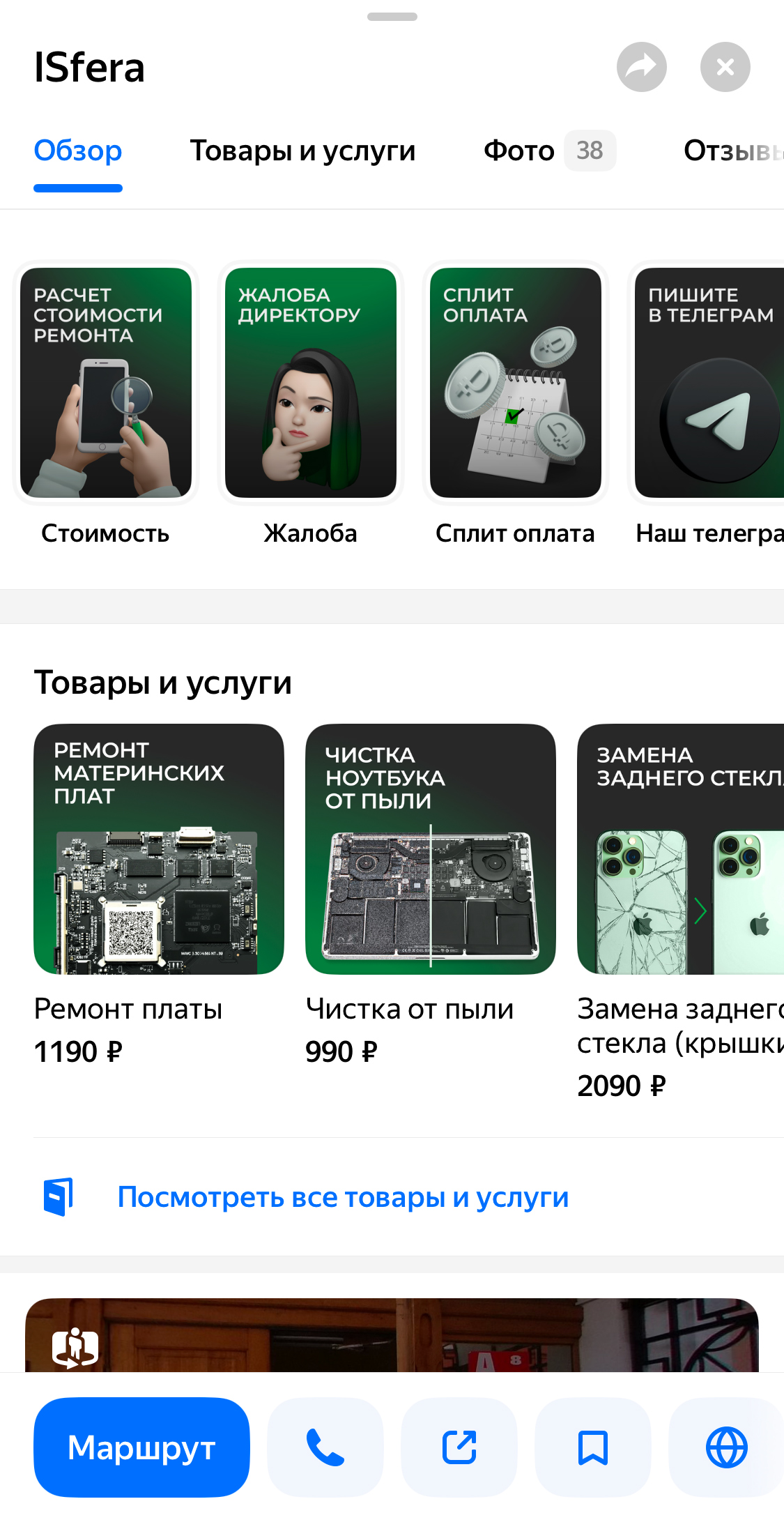The height and width of the screenshot is (1529, 784).
Task: Switch to the Товары и услуги tab
Action: pos(302,151)
